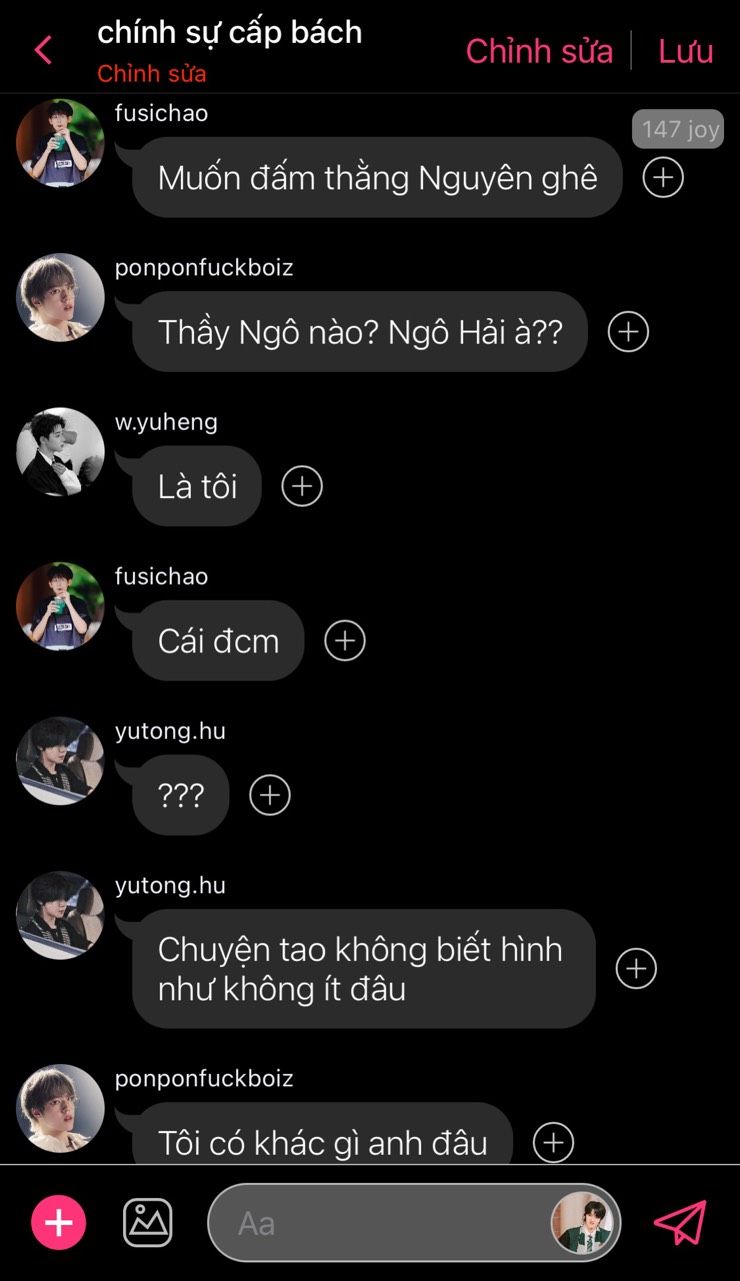The width and height of the screenshot is (740, 1281).
Task: Focus the Aa message input field
Action: (380, 1223)
